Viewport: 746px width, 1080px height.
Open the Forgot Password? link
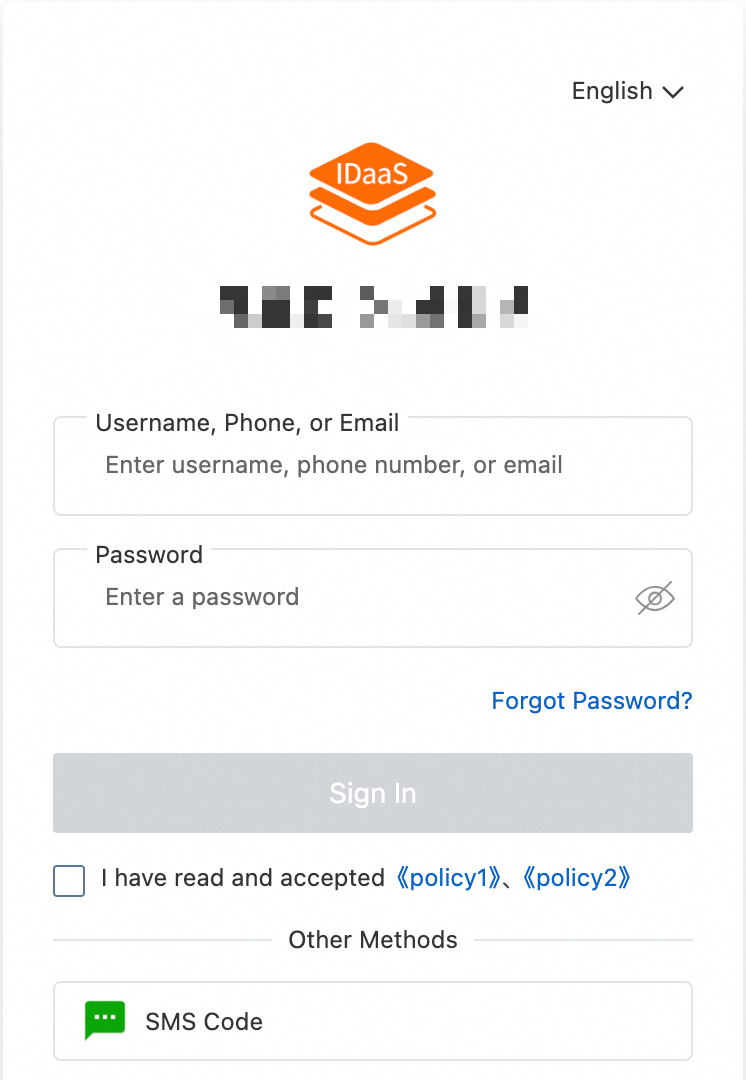click(591, 701)
